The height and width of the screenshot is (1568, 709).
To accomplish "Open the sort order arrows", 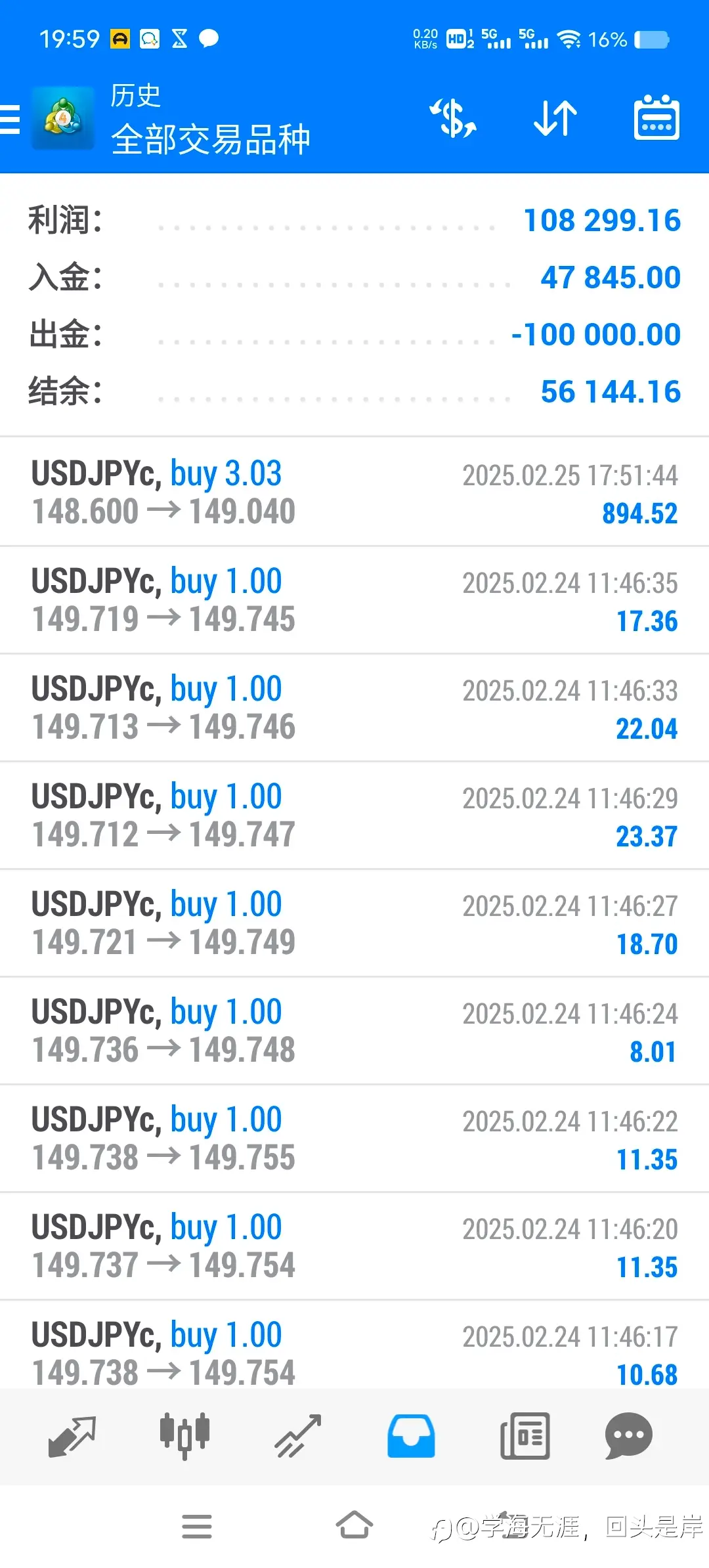I will tap(555, 119).
